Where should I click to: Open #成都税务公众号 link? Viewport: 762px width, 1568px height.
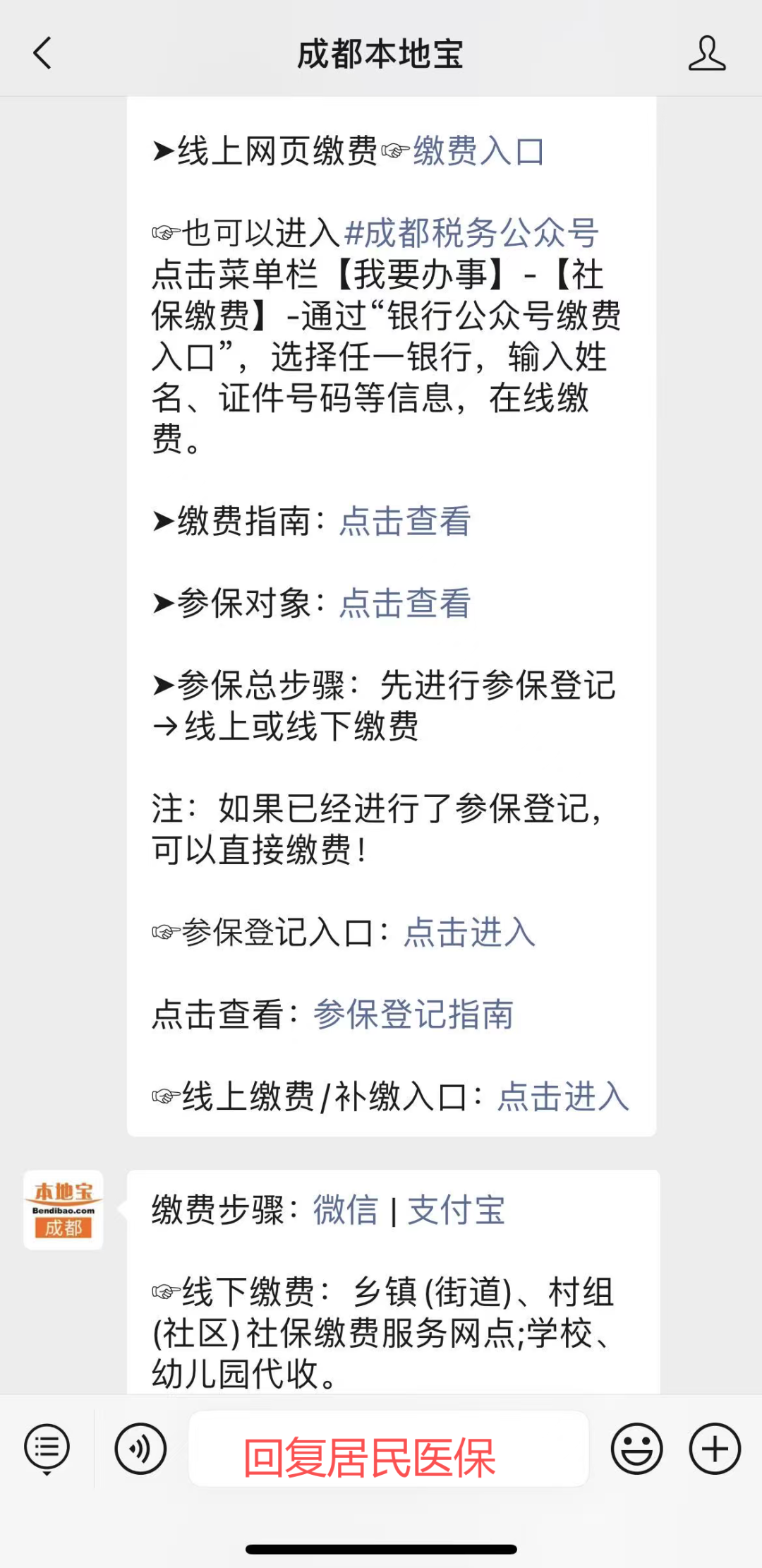click(472, 233)
